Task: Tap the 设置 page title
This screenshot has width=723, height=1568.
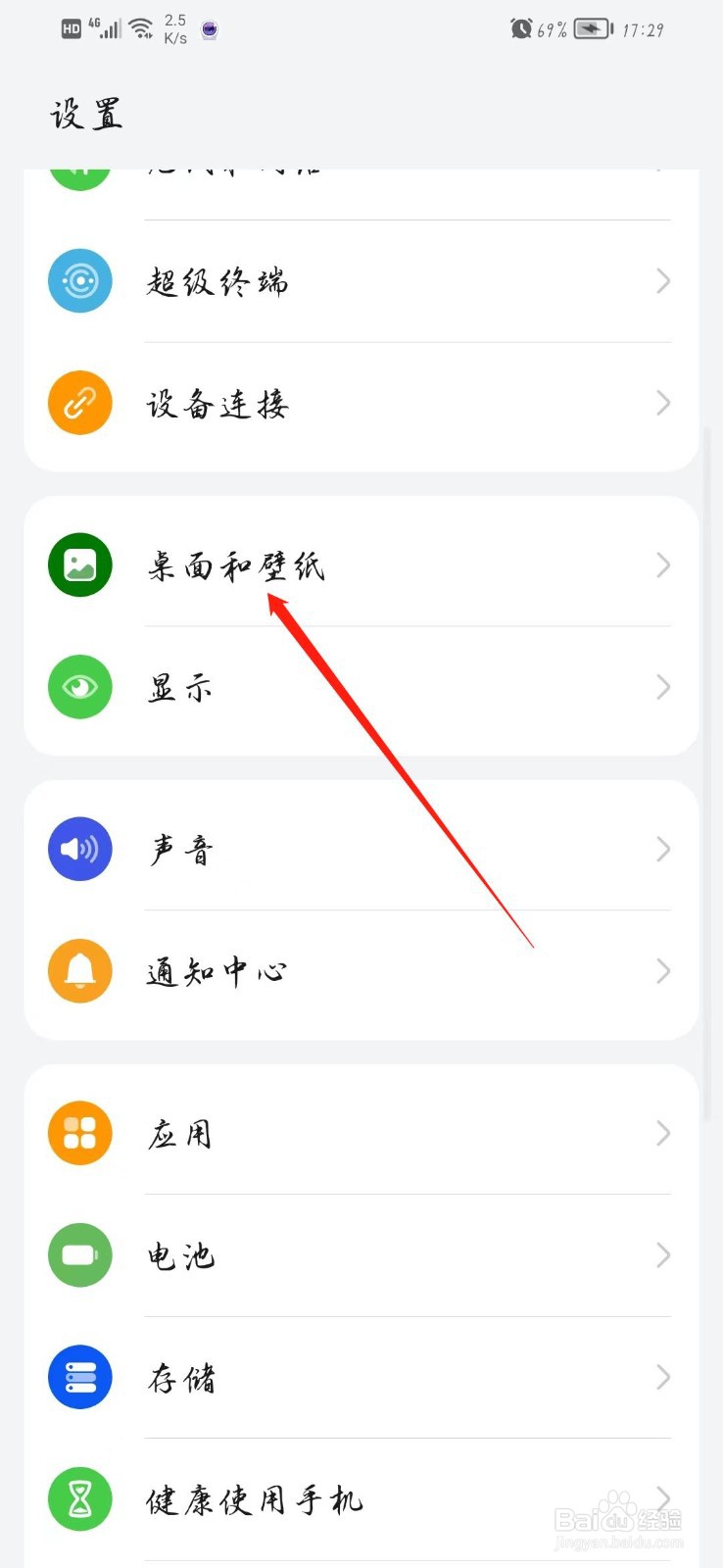Action: coord(85,114)
